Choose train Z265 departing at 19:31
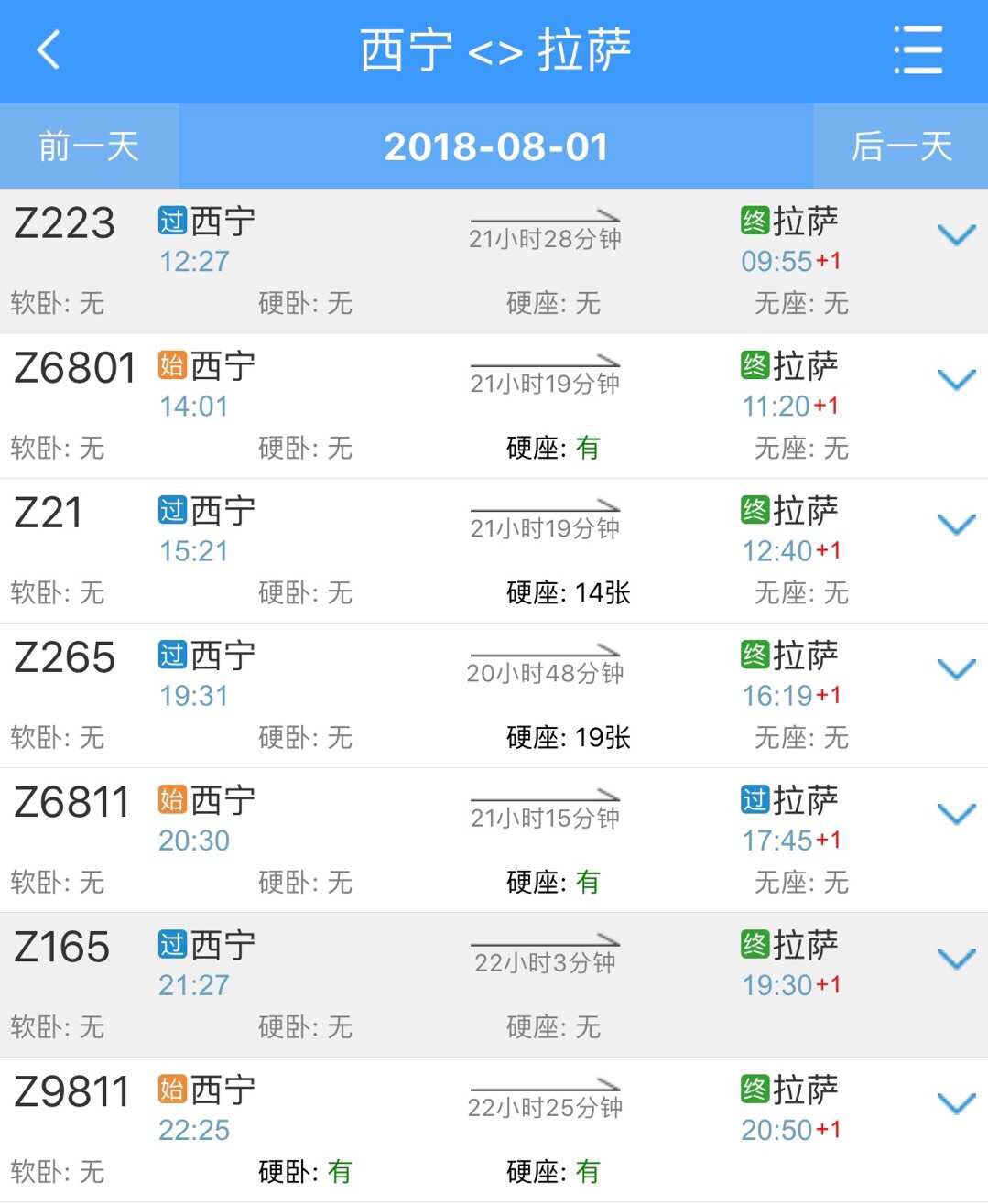988x1204 pixels. click(x=65, y=657)
